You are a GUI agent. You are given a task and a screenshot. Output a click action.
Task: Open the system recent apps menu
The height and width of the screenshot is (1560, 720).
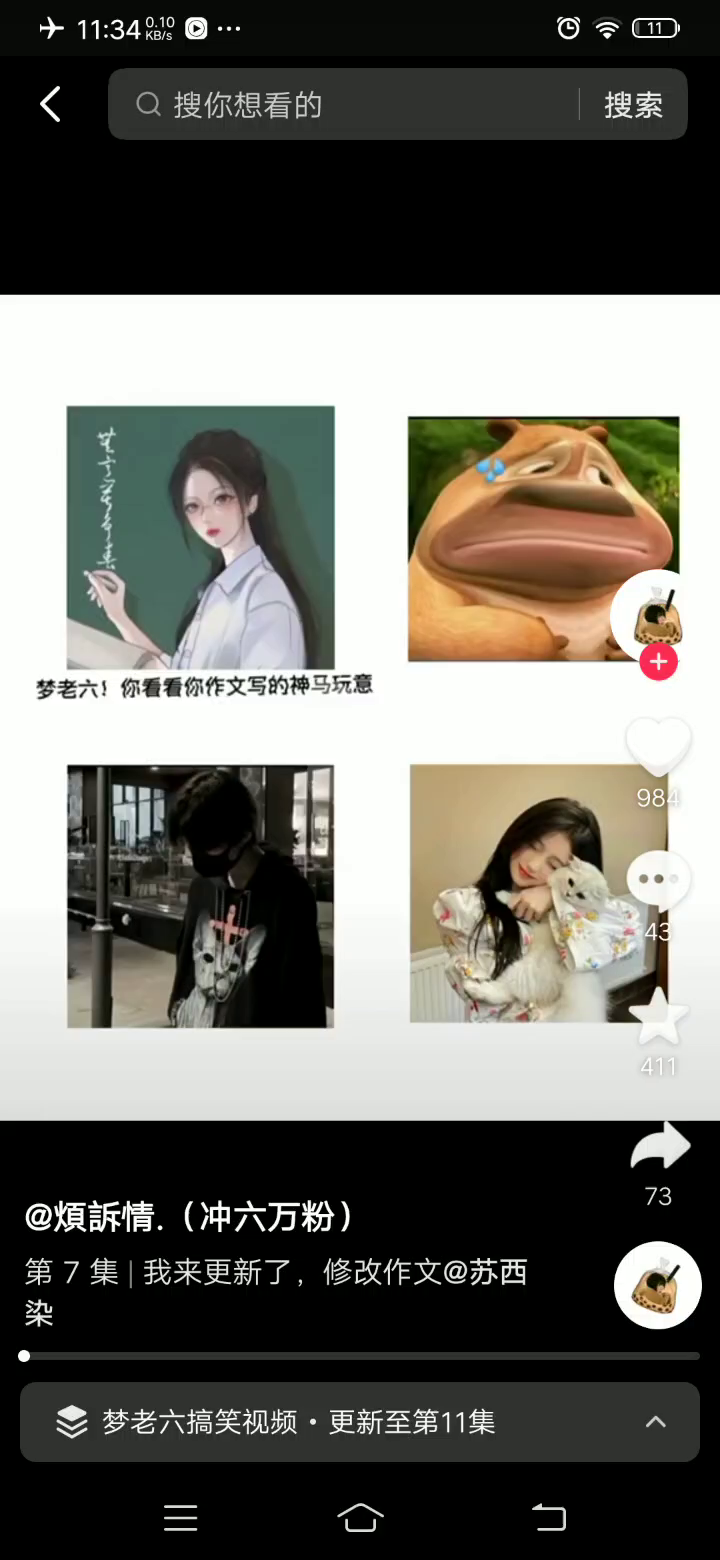(x=180, y=1518)
